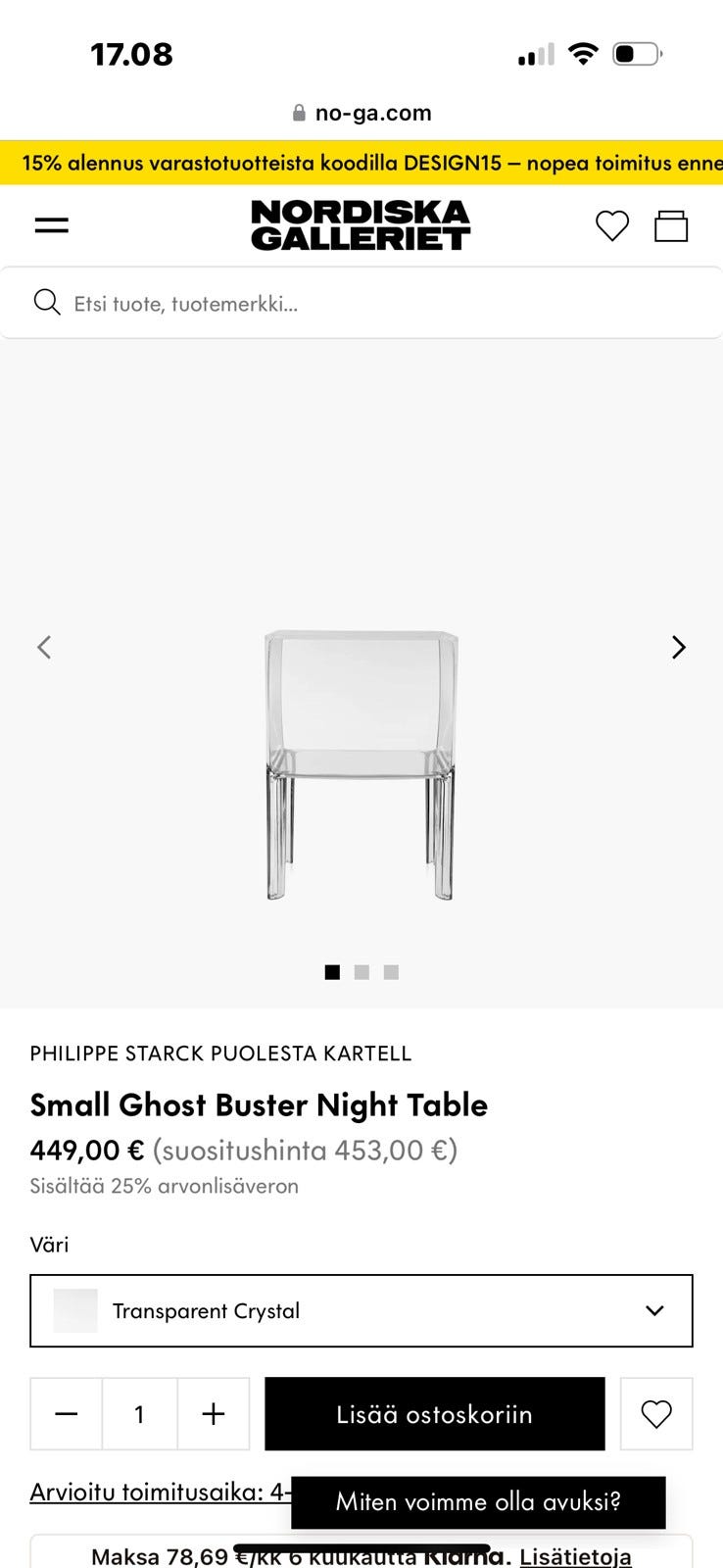This screenshot has width=723, height=1568.
Task: Expand the Transparent Crystal color dropdown
Action: coord(361,1311)
